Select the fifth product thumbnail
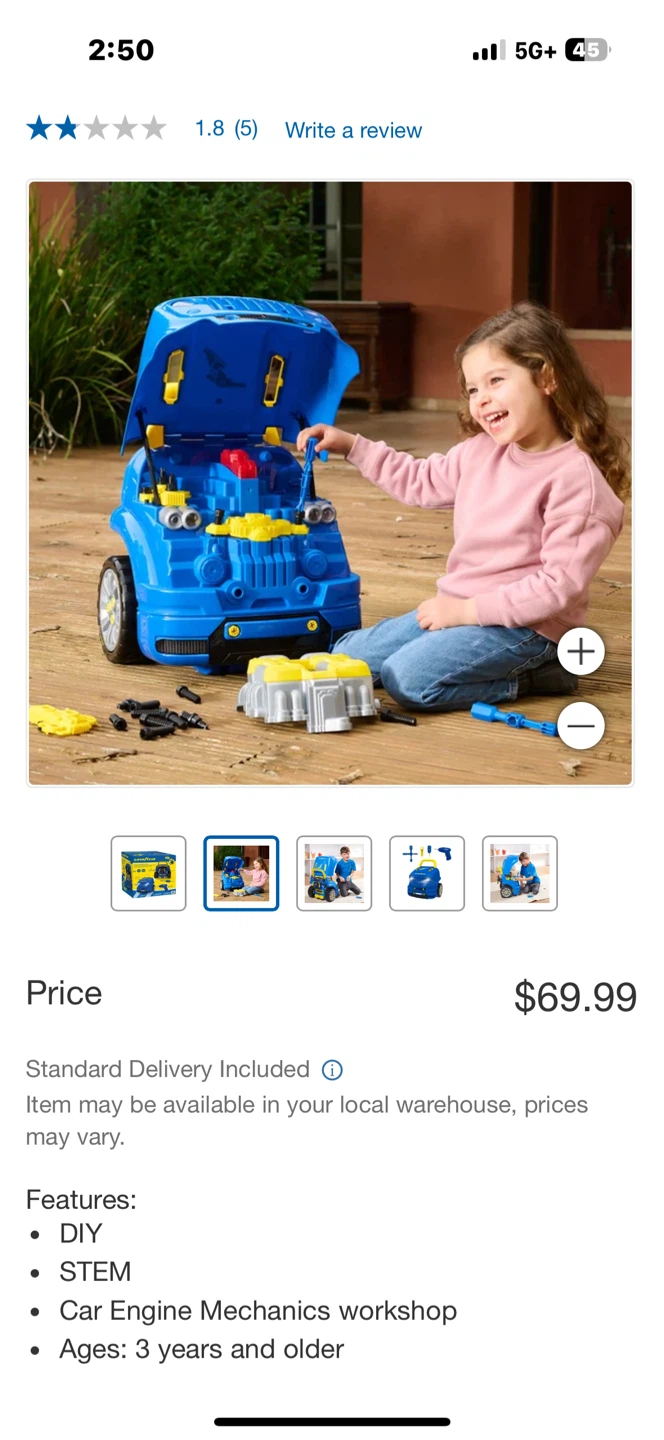The image size is (664, 1440). tap(520, 873)
